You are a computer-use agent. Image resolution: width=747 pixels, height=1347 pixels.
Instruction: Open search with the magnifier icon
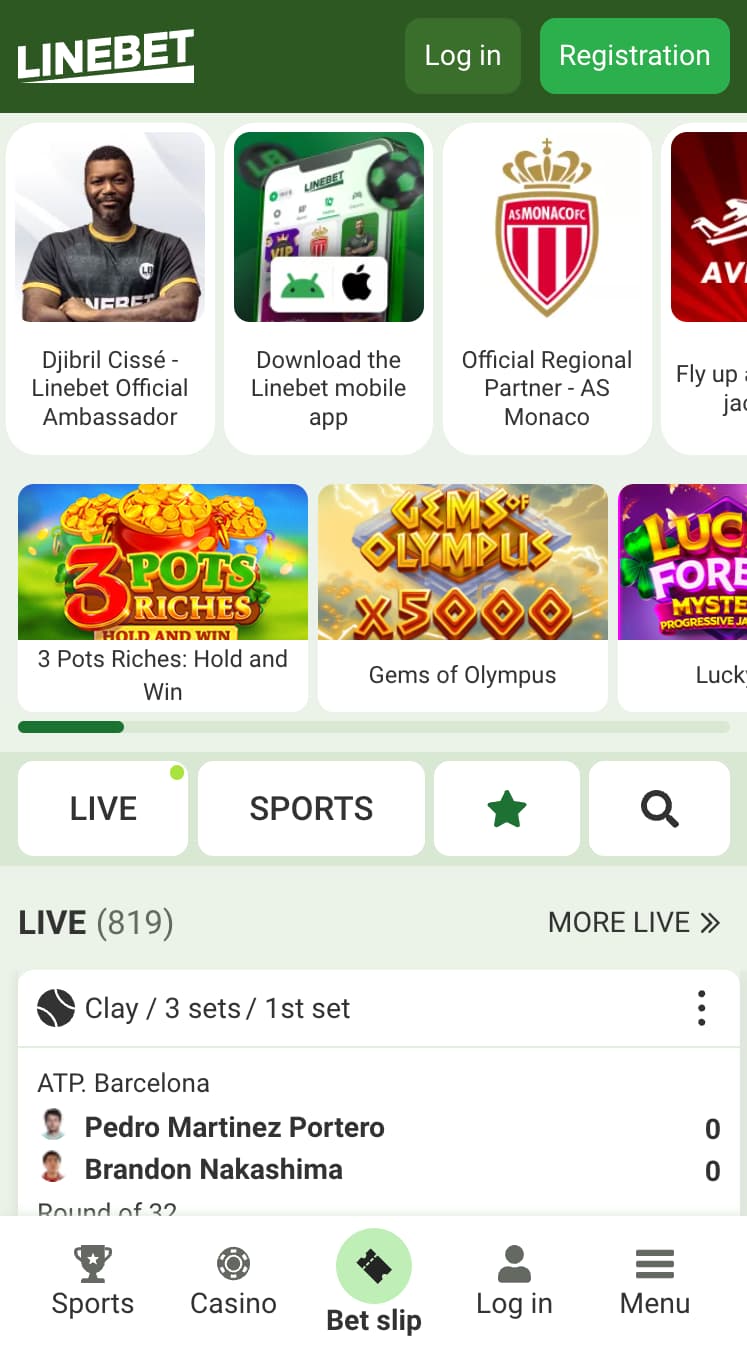pos(659,808)
